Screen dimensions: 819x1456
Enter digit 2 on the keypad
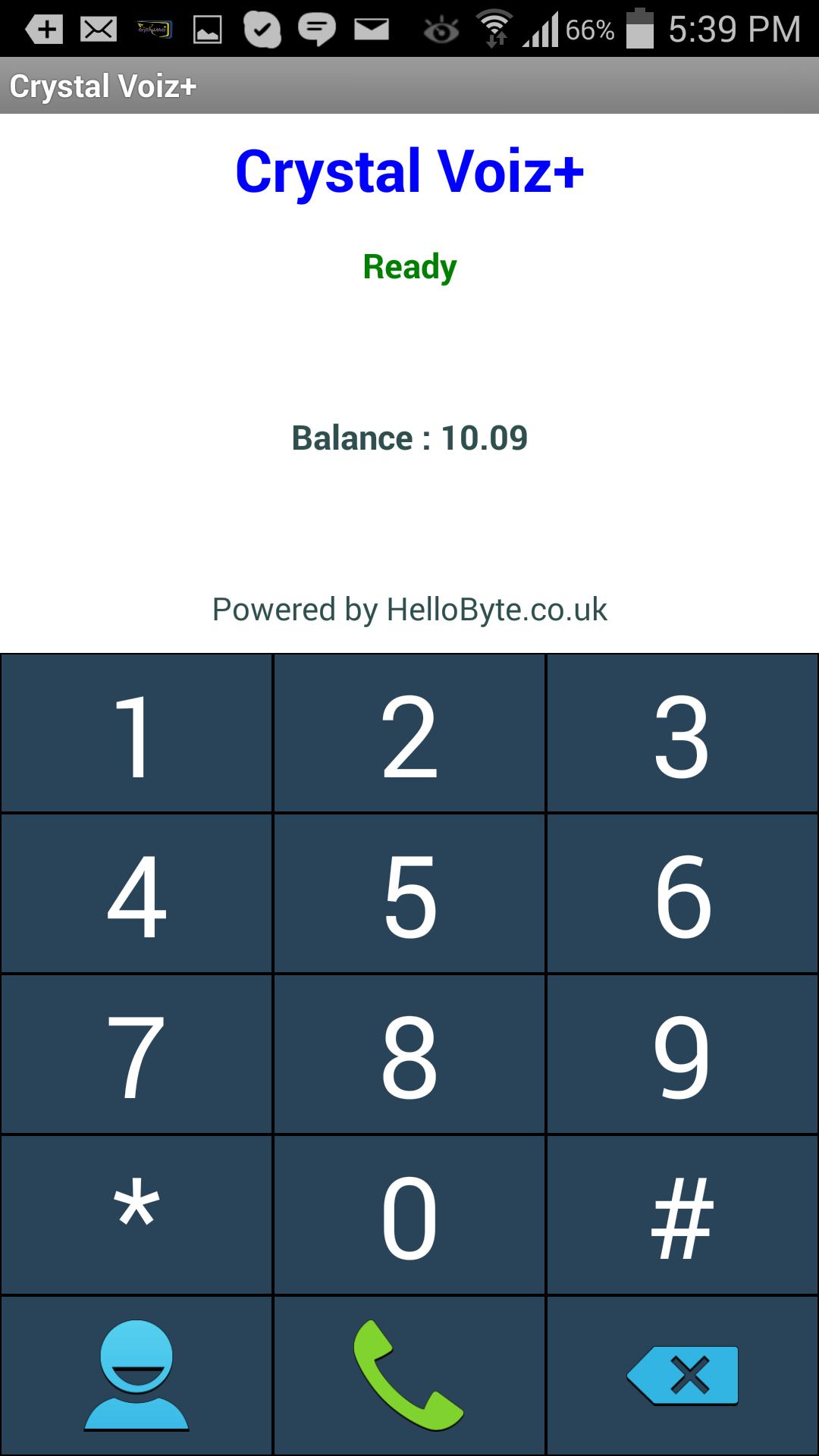409,734
